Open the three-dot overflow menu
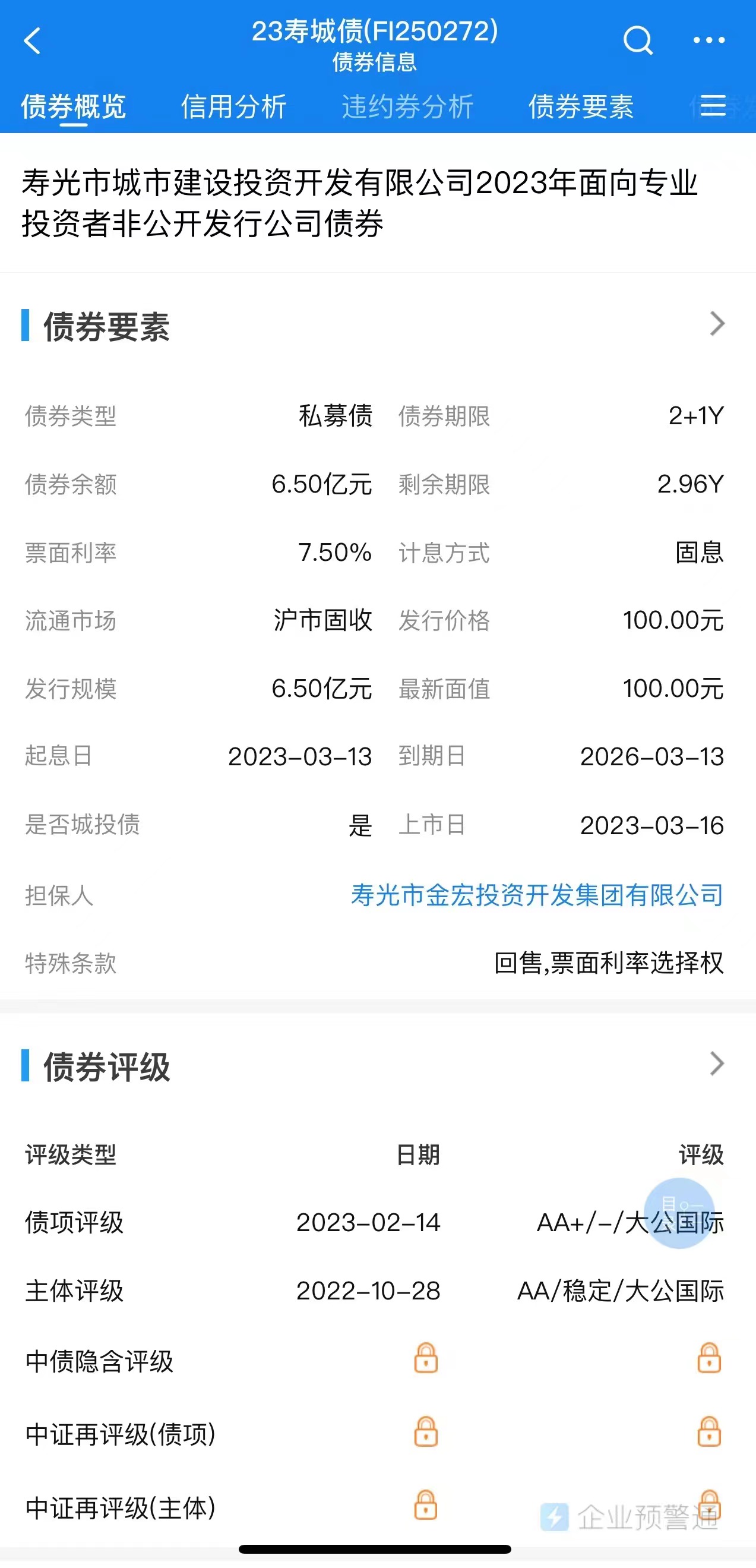756x1568 pixels. (708, 41)
